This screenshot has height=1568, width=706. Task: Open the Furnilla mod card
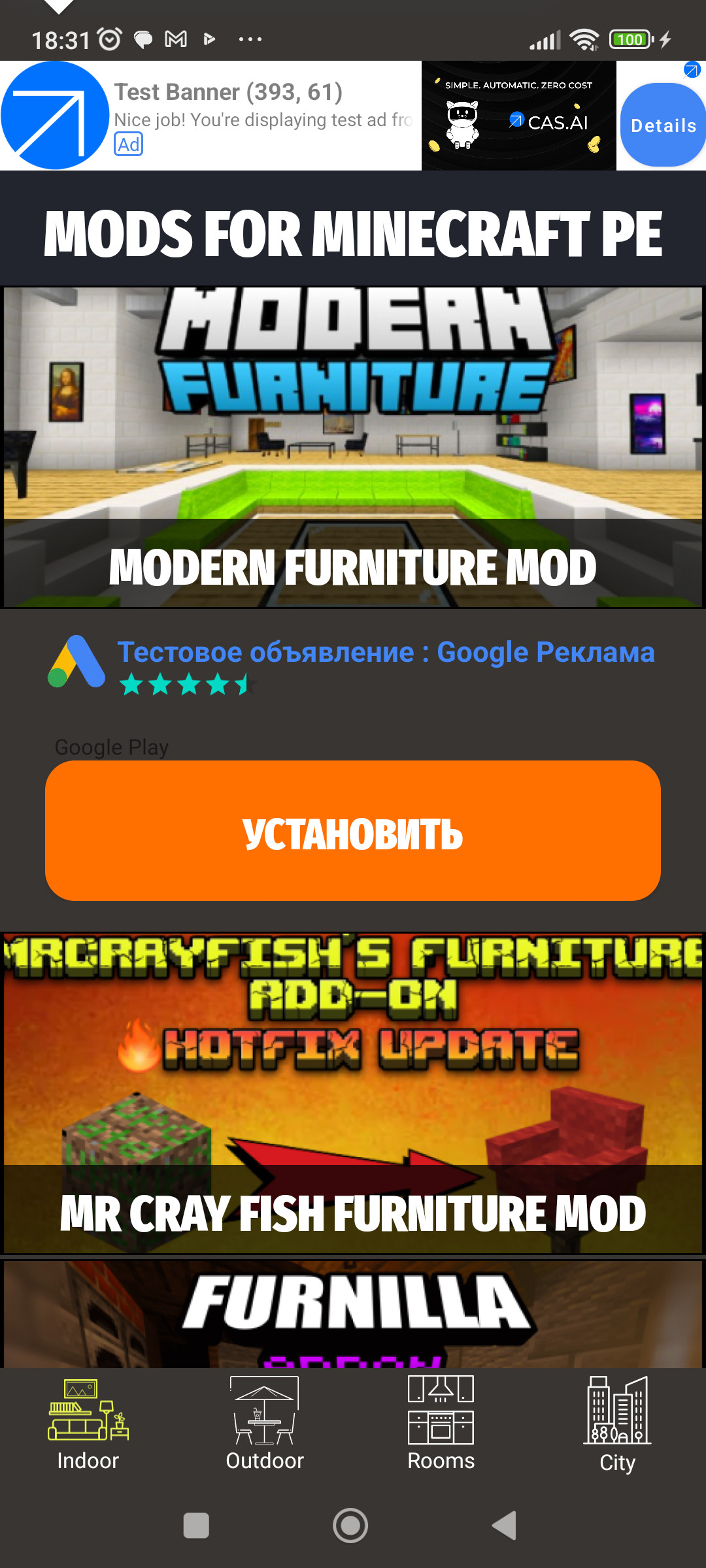[353, 1313]
